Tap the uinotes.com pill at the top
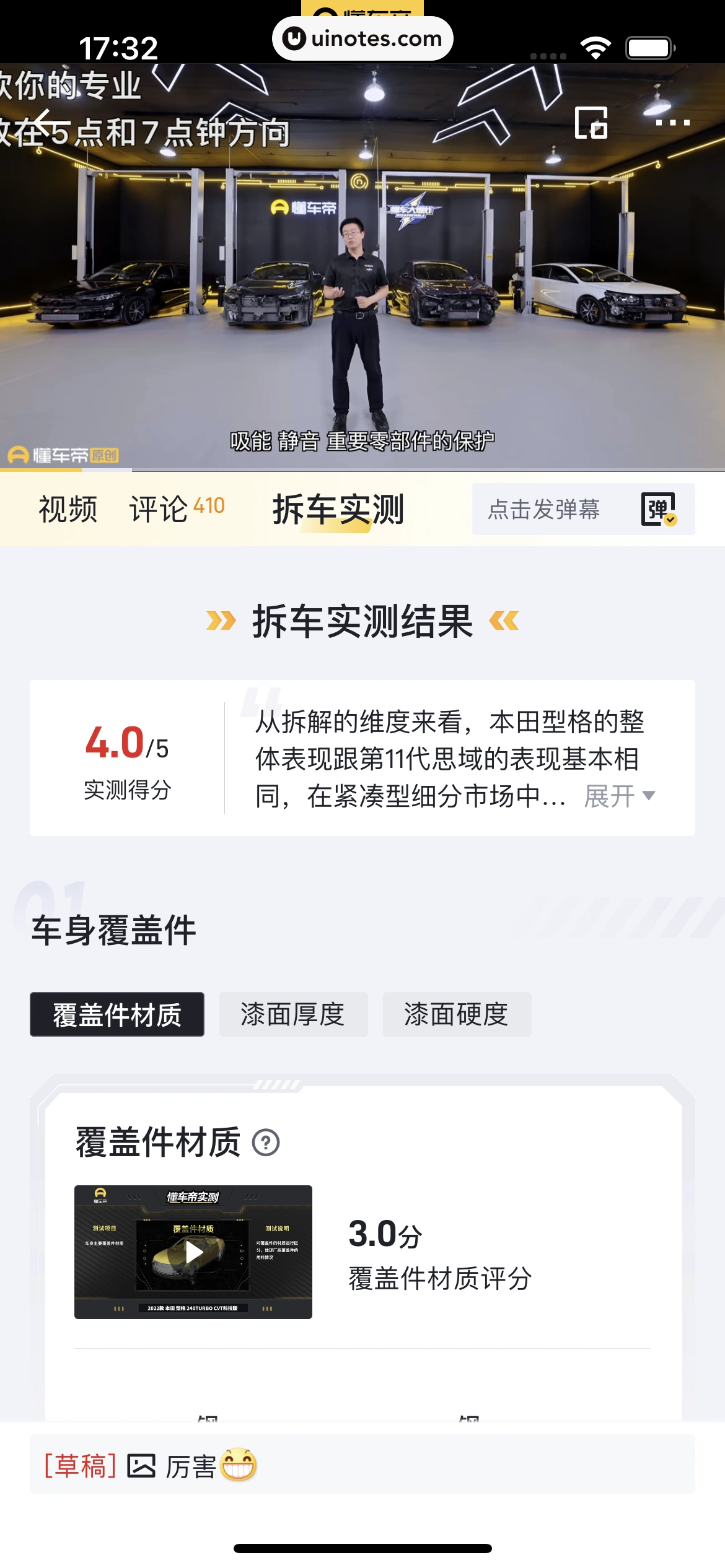Screen dimensions: 725x1568 (362, 38)
